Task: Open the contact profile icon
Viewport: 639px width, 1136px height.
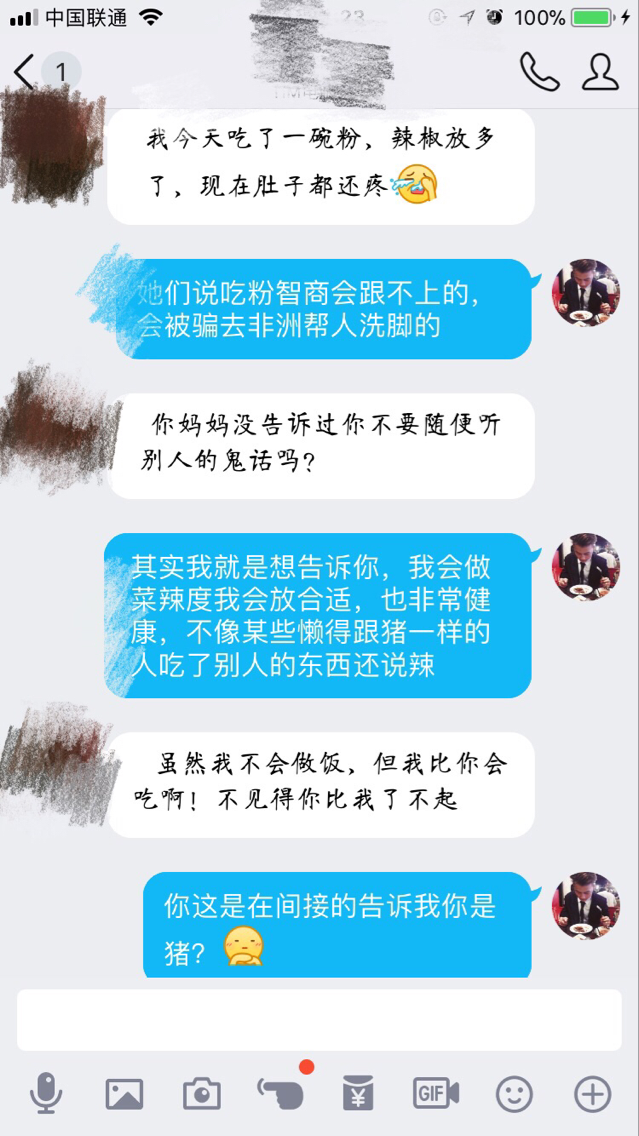Action: point(600,71)
